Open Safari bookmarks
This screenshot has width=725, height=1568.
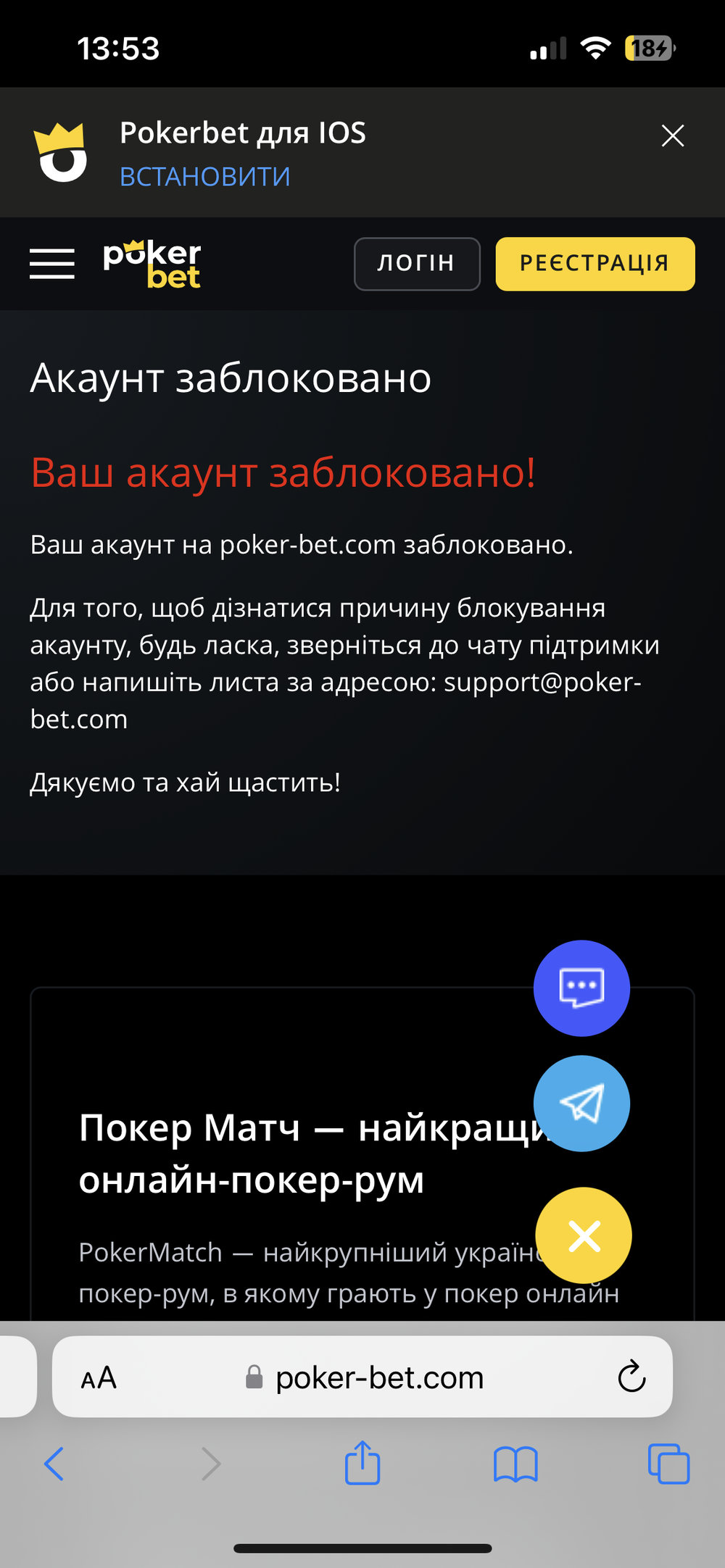515,1464
